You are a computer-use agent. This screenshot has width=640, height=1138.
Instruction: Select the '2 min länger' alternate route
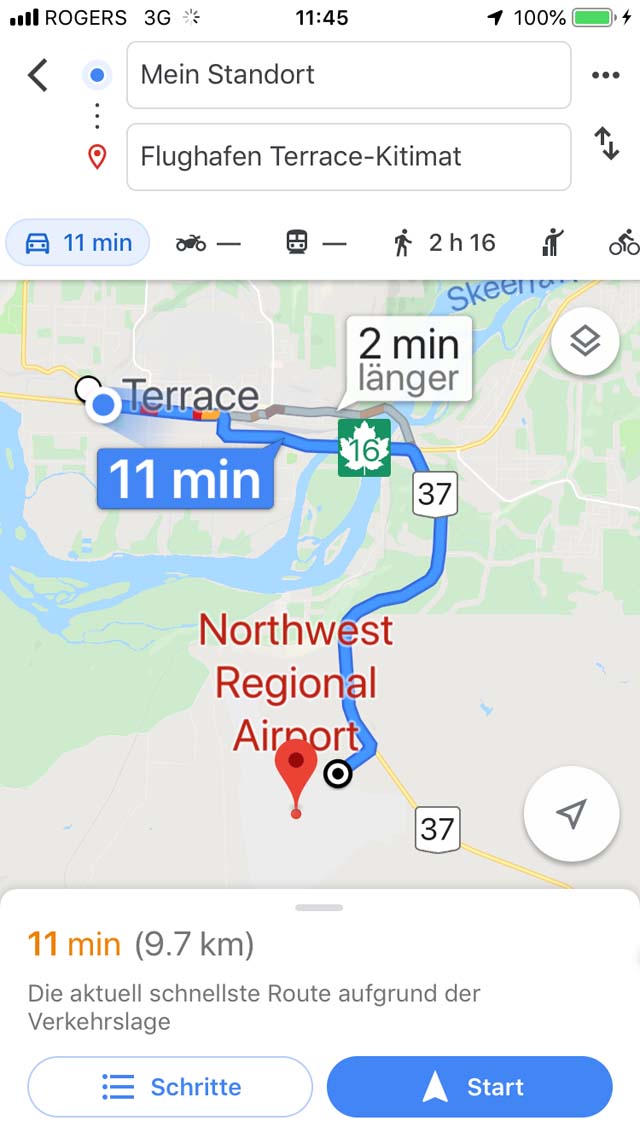tap(409, 360)
